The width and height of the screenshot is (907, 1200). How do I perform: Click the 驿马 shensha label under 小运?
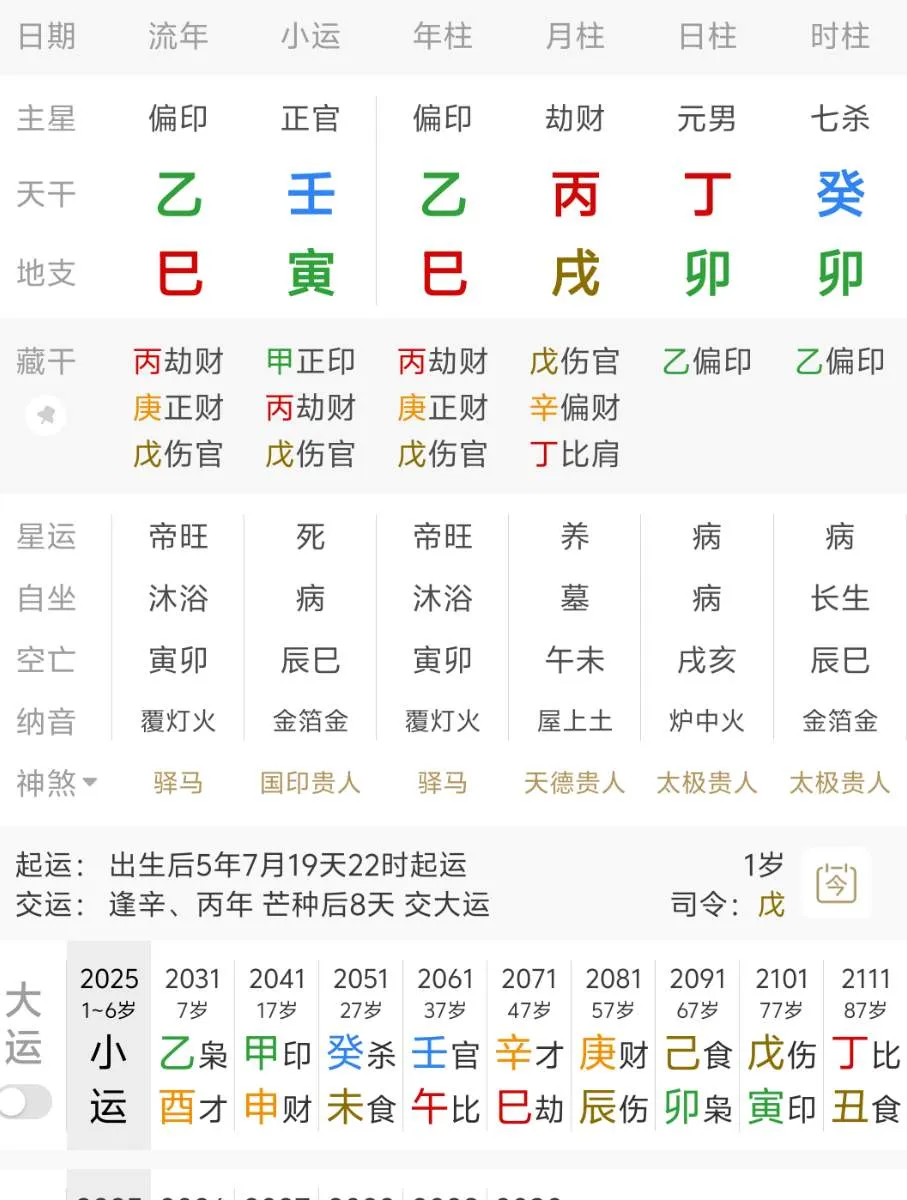point(177,784)
